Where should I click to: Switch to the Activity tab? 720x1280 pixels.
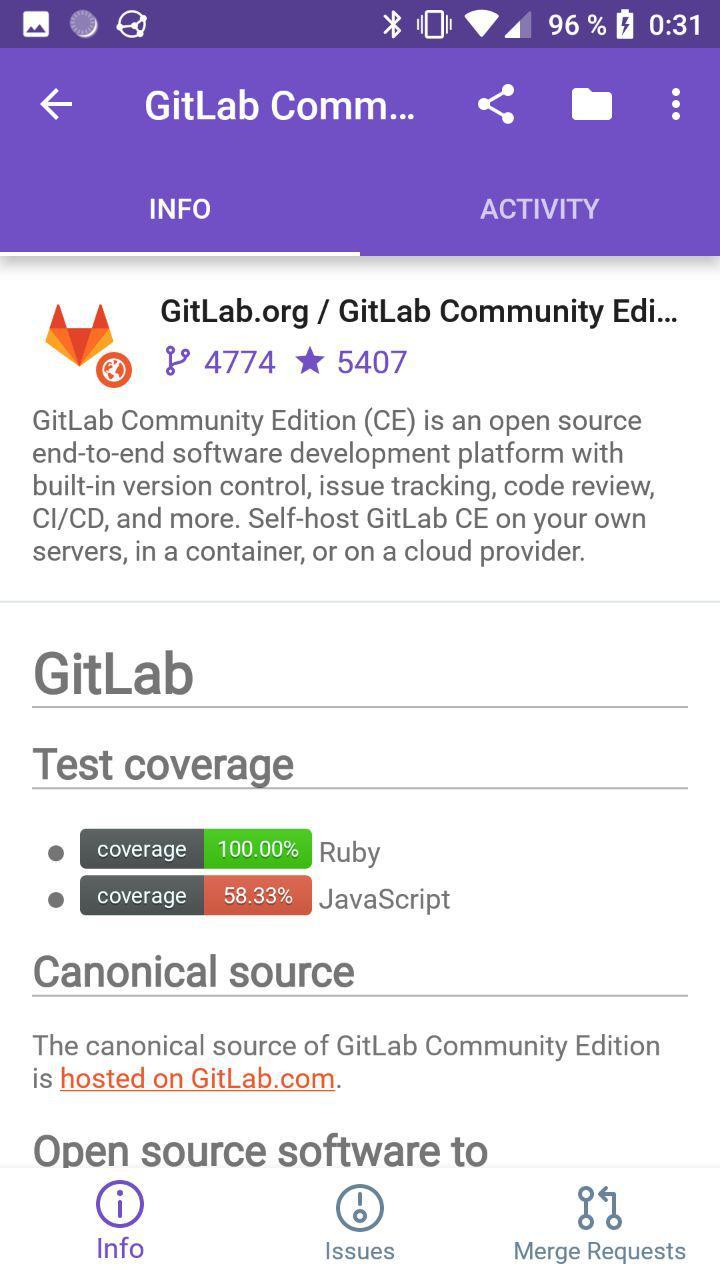[x=540, y=209]
